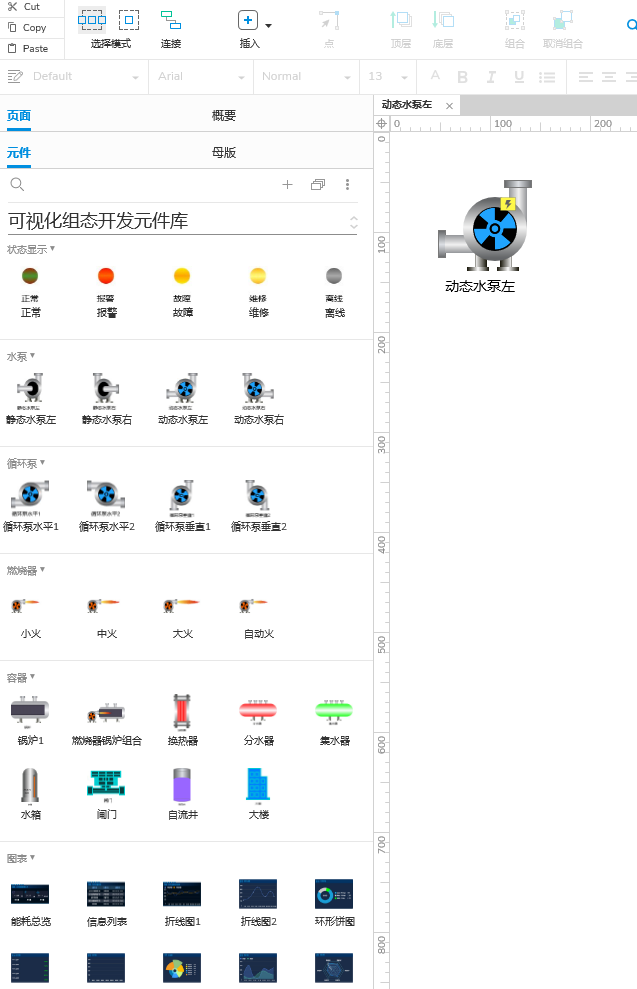
Task: Pick the 报警 status indicator widget
Action: click(x=106, y=290)
